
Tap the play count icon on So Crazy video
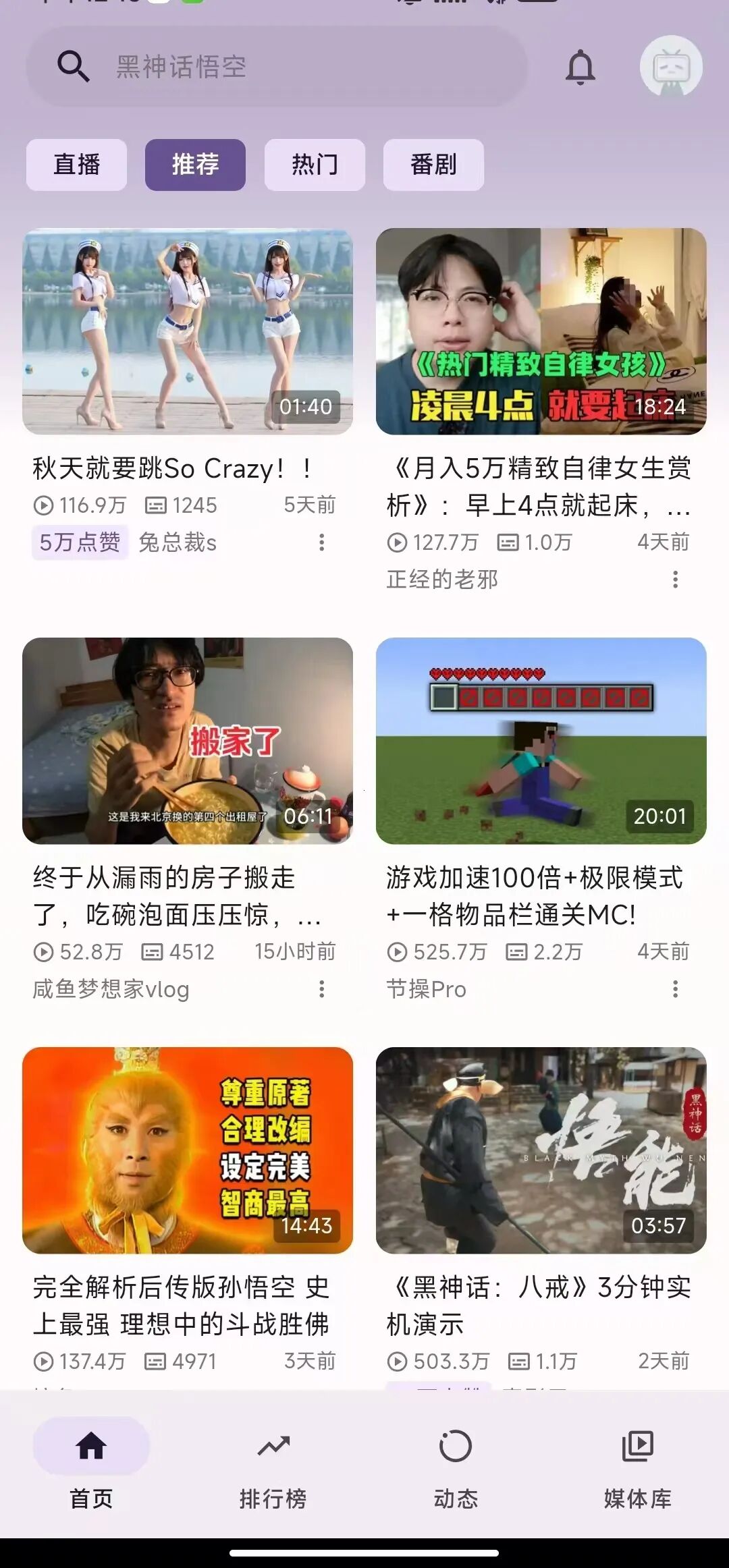[x=45, y=505]
